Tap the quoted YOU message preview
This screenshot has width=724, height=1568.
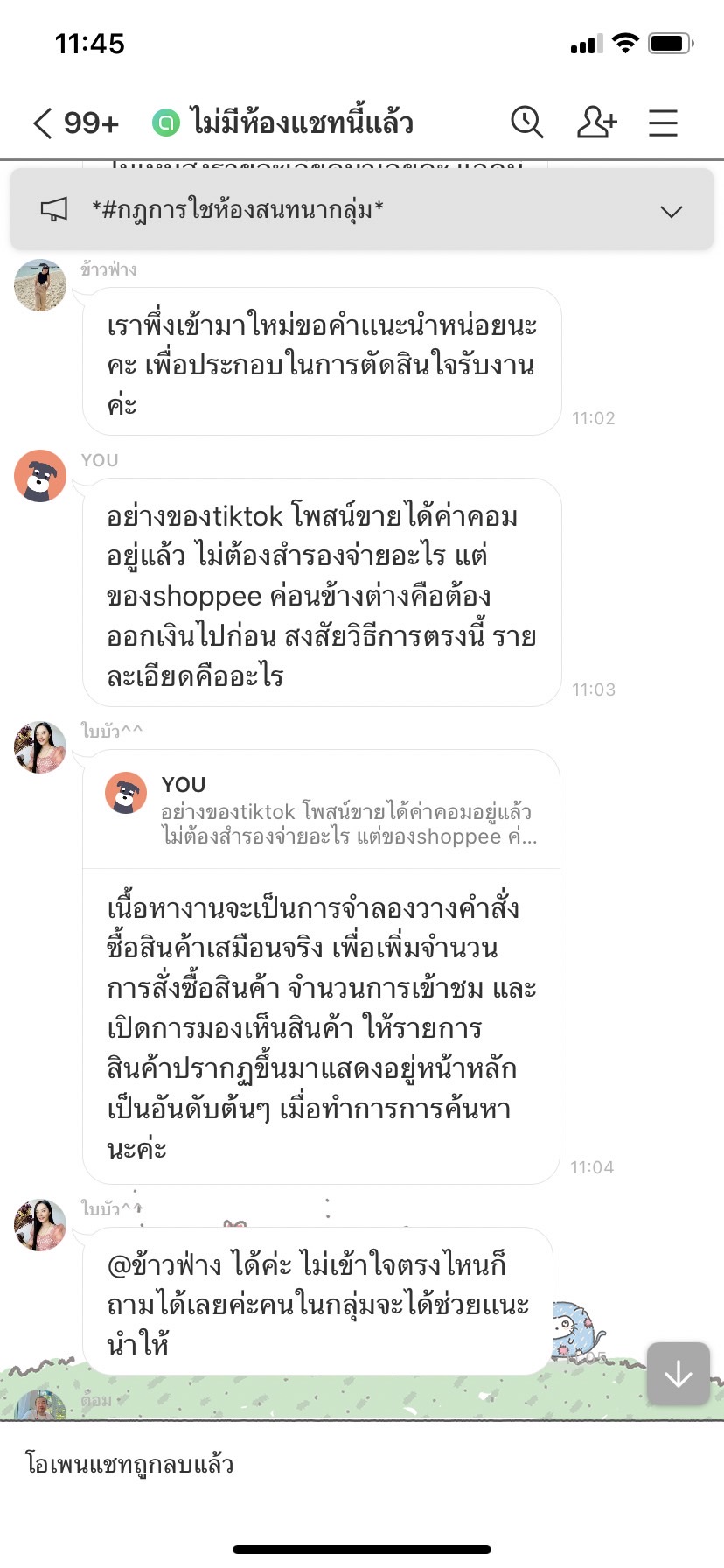tap(322, 810)
